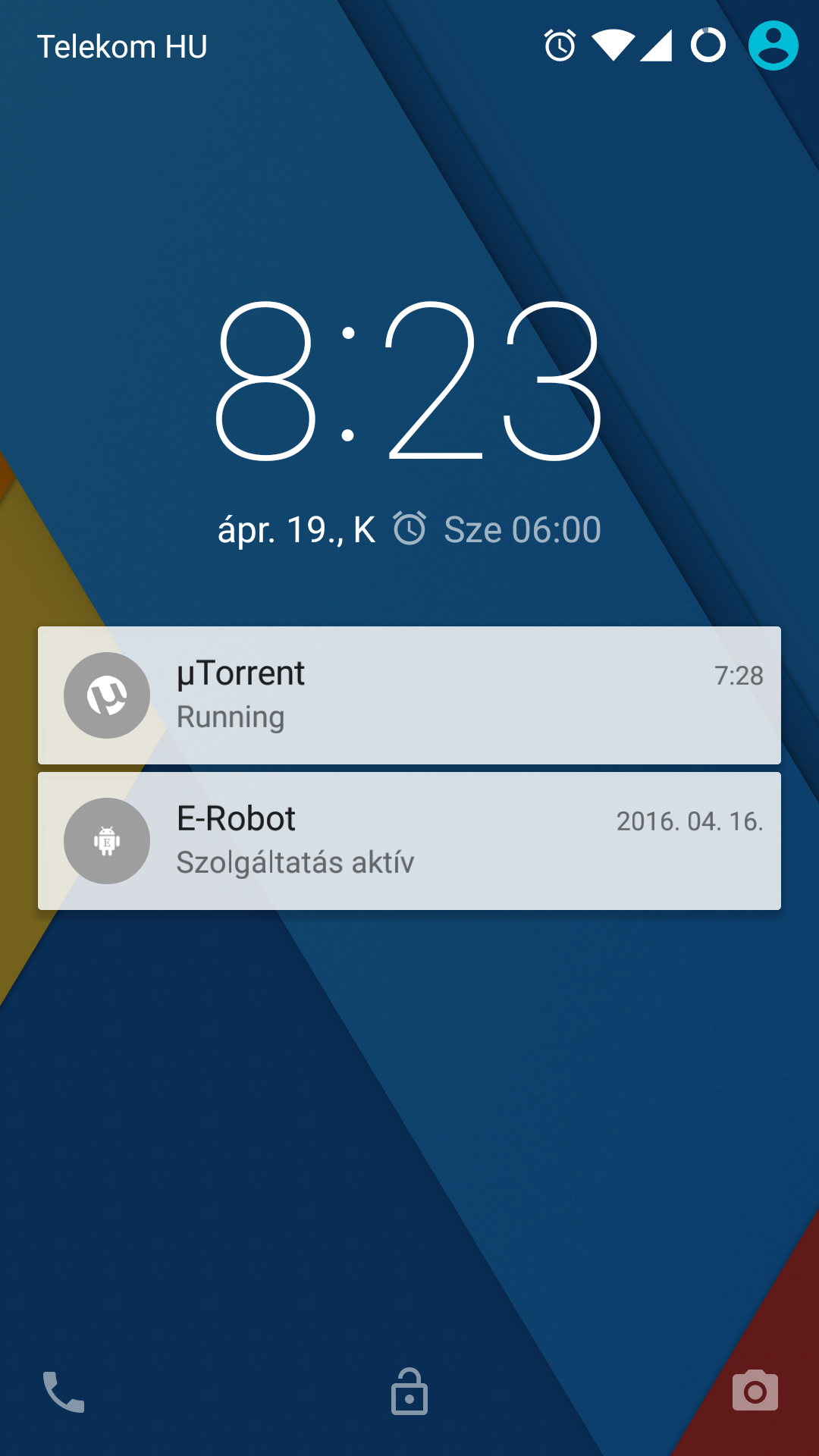819x1456 pixels.
Task: Tap the unlock padlock icon
Action: [409, 1392]
